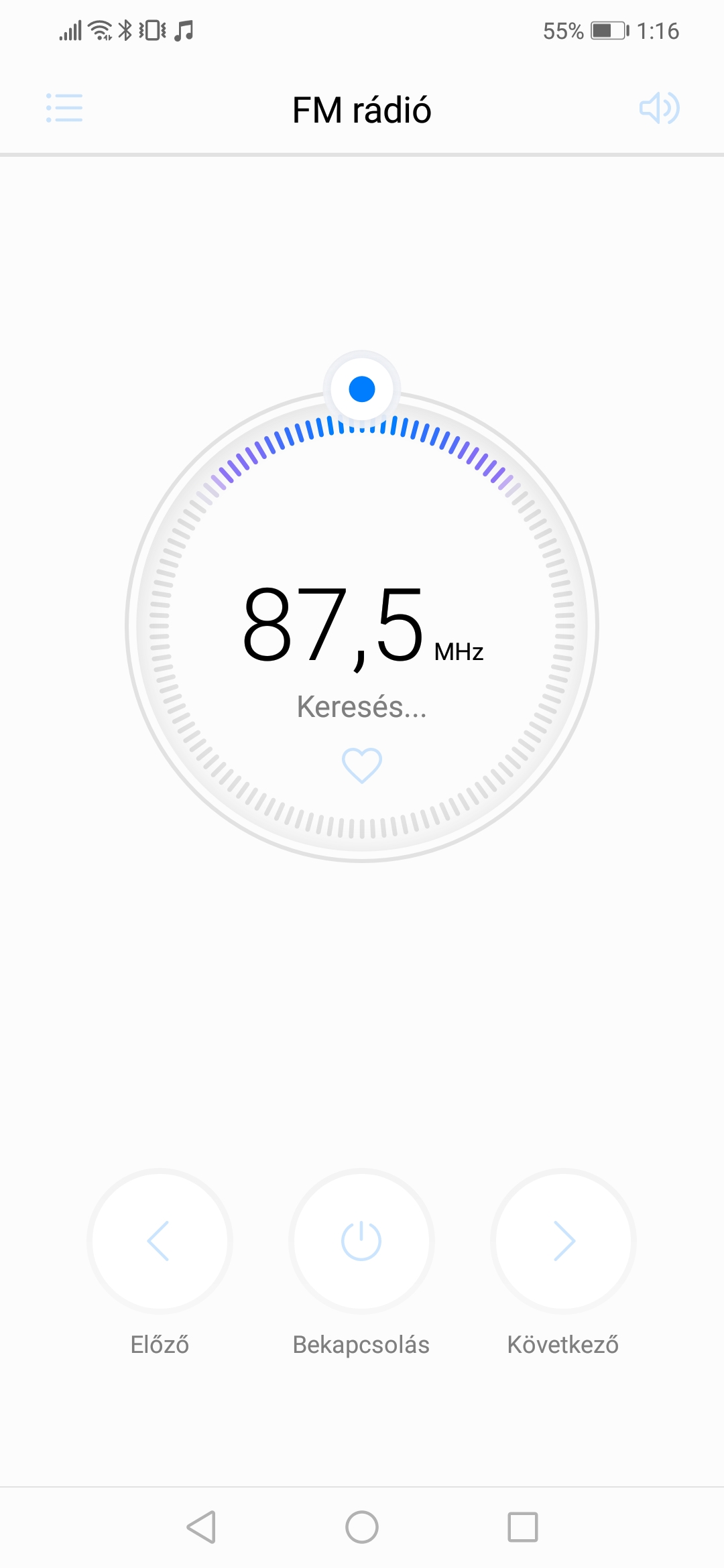Toggle the speaker output icon
Image resolution: width=724 pixels, height=1568 pixels.
tap(660, 108)
